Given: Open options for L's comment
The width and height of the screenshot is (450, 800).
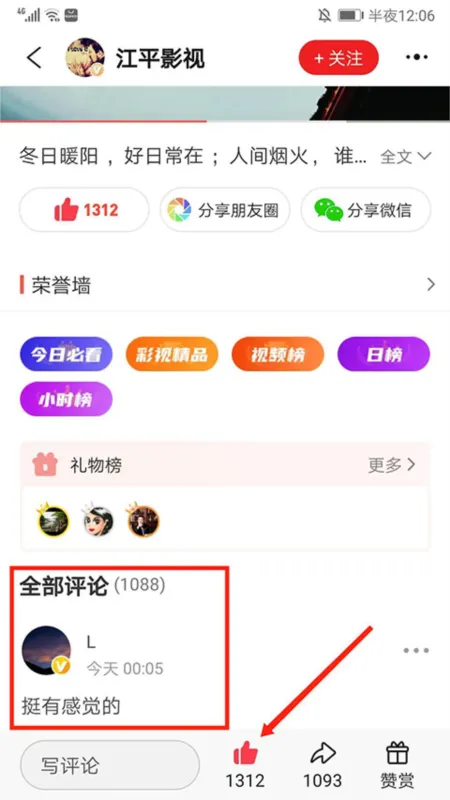Looking at the screenshot, I should (x=416, y=650).
